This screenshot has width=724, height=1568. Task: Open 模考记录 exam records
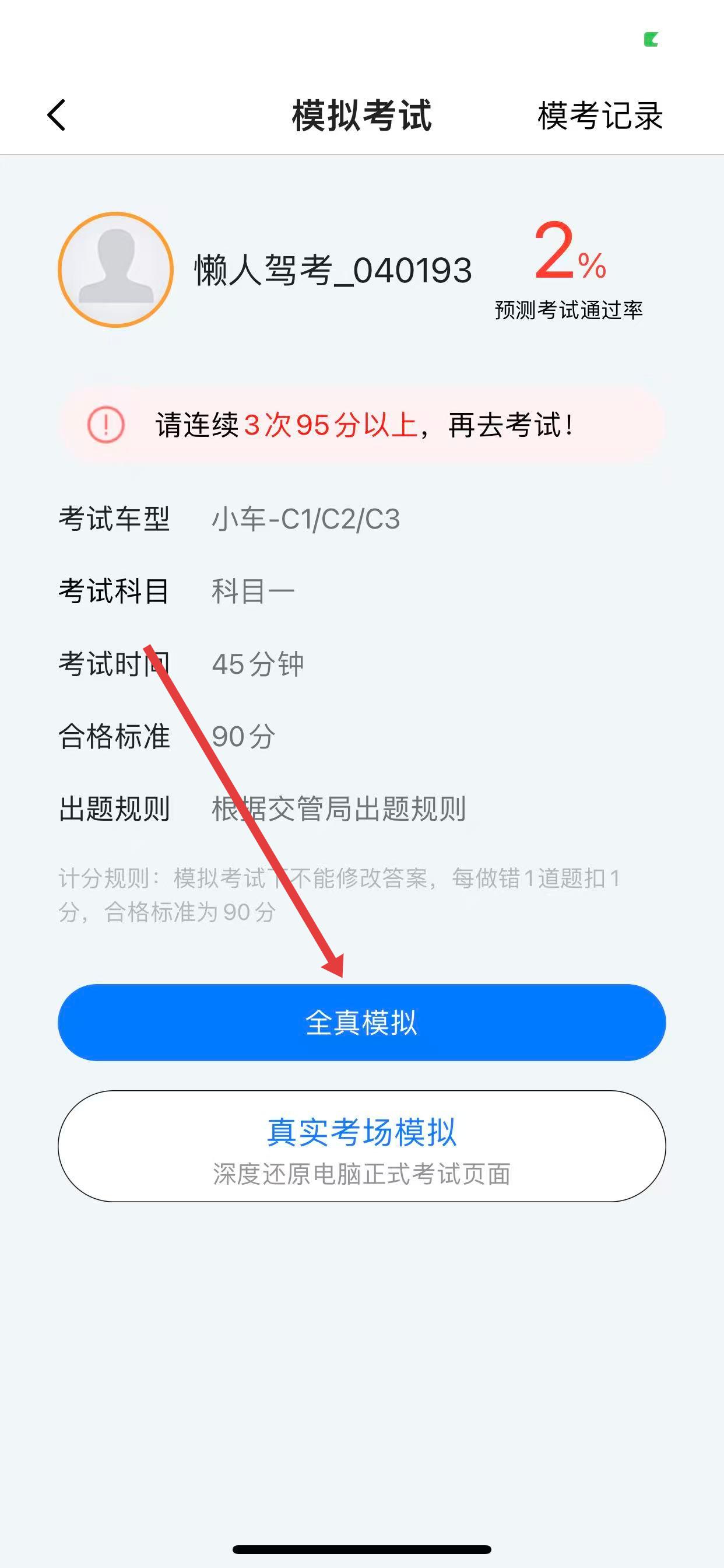(599, 116)
